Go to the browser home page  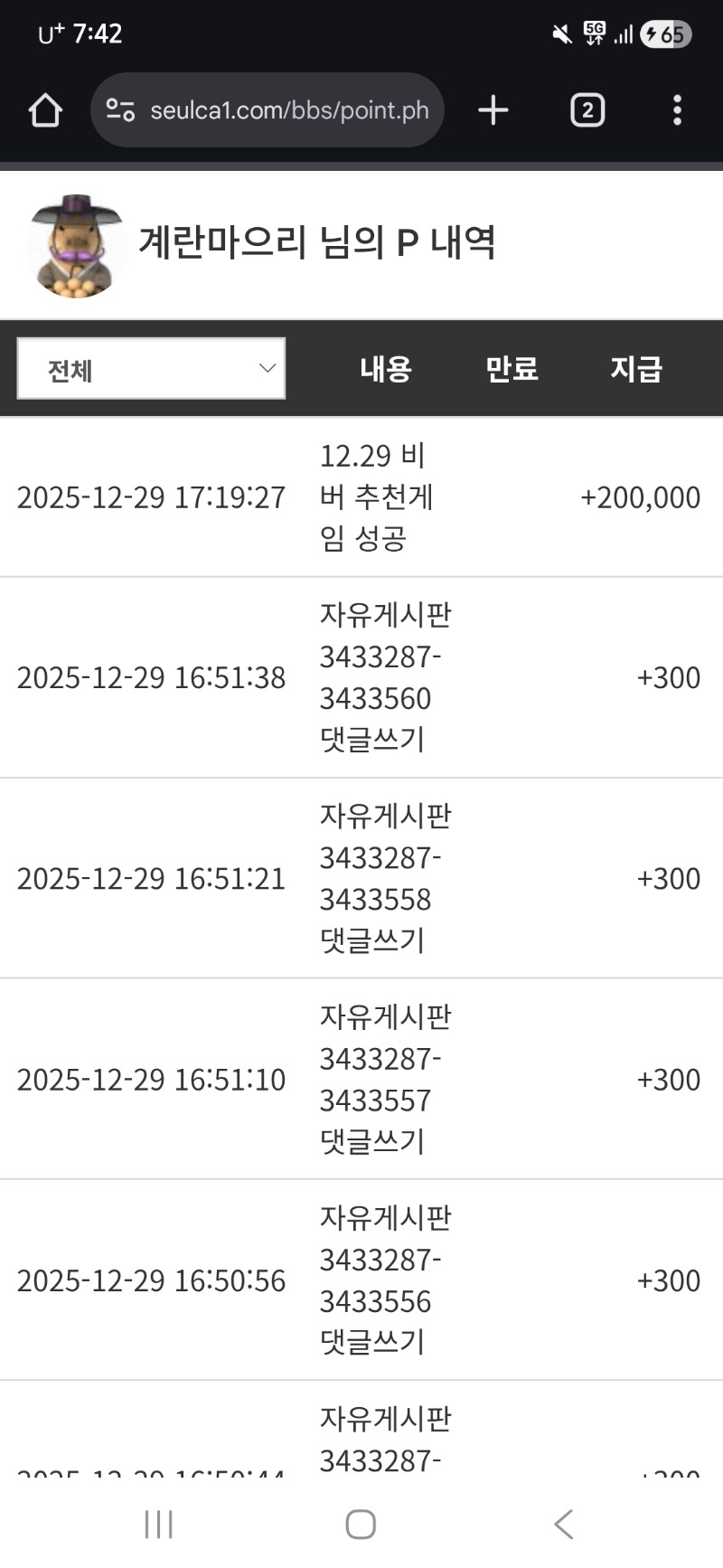click(x=45, y=110)
